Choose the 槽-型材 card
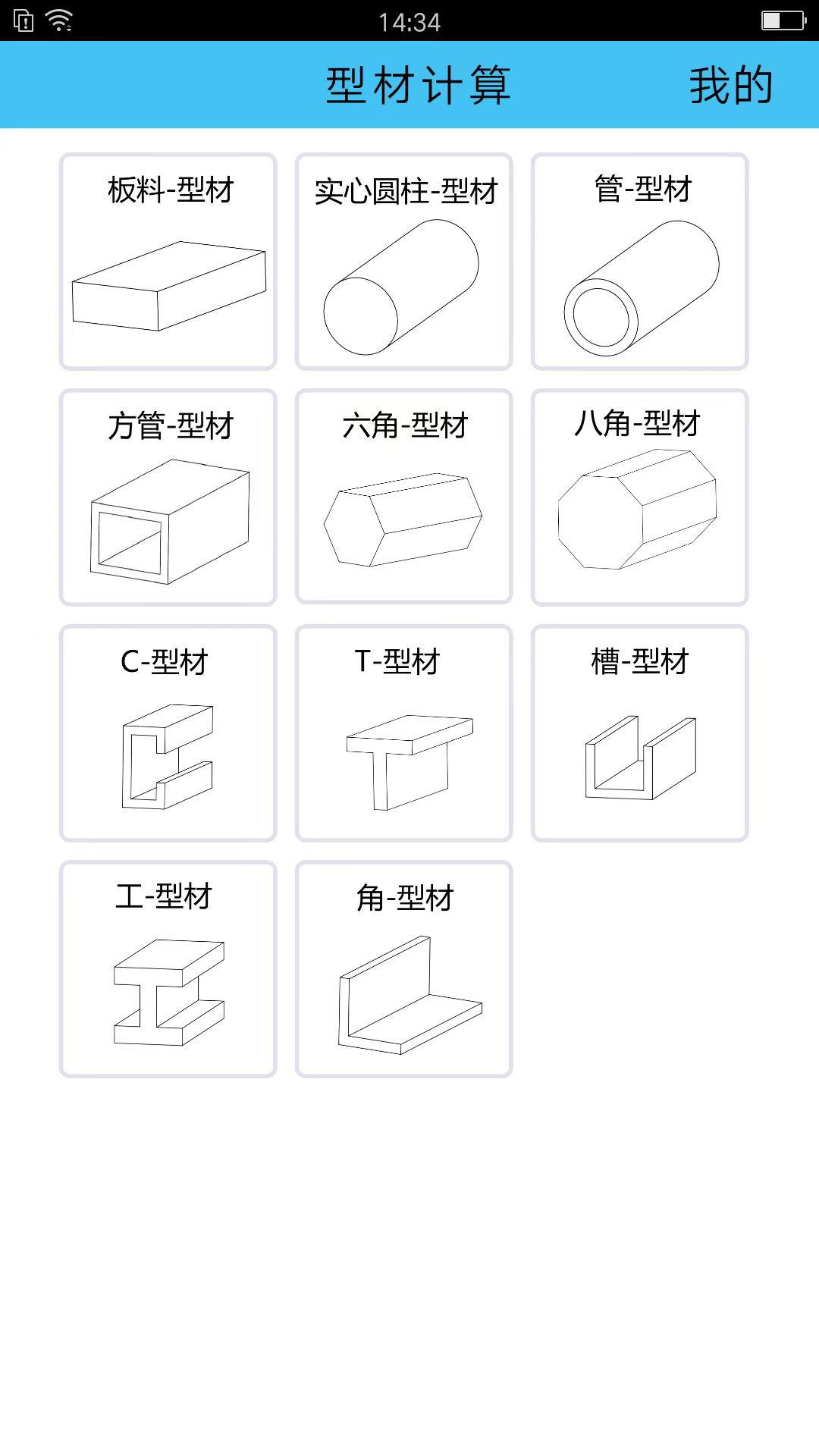The width and height of the screenshot is (819, 1456). tap(640, 733)
